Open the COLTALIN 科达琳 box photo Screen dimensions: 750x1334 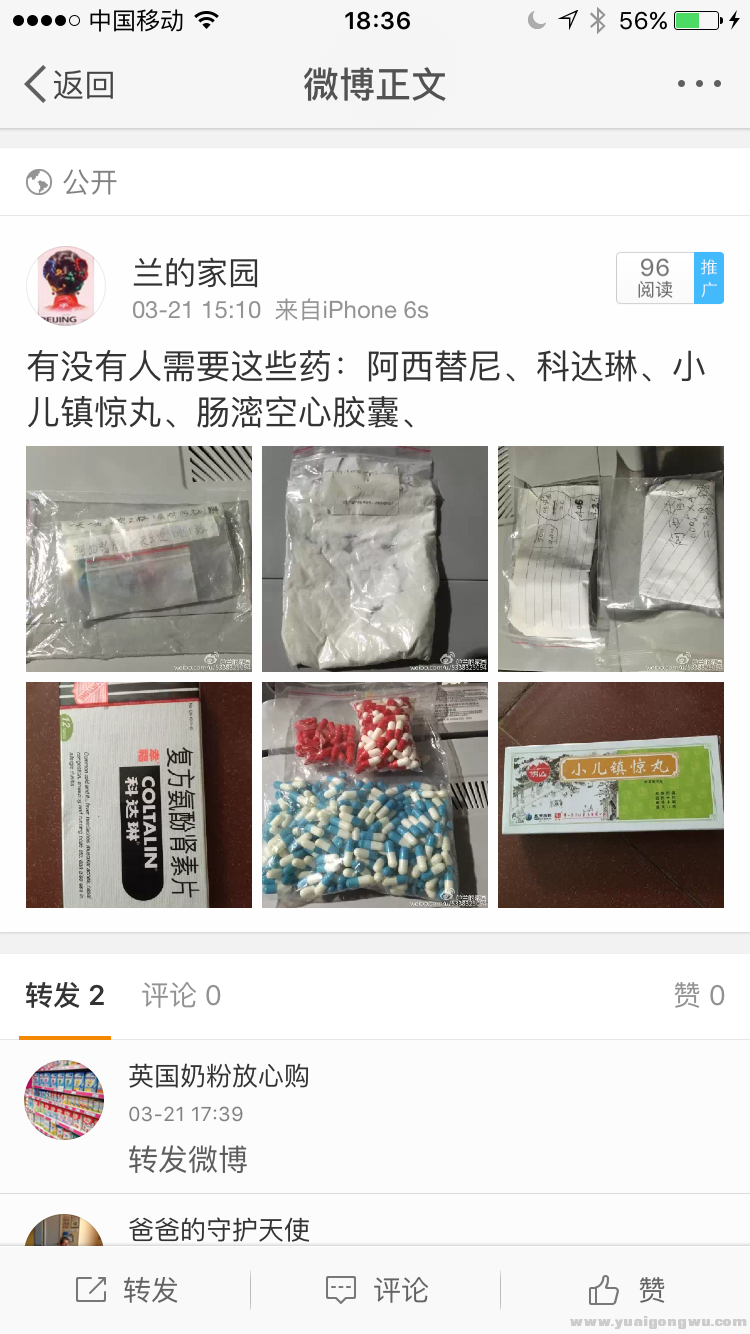[139, 795]
